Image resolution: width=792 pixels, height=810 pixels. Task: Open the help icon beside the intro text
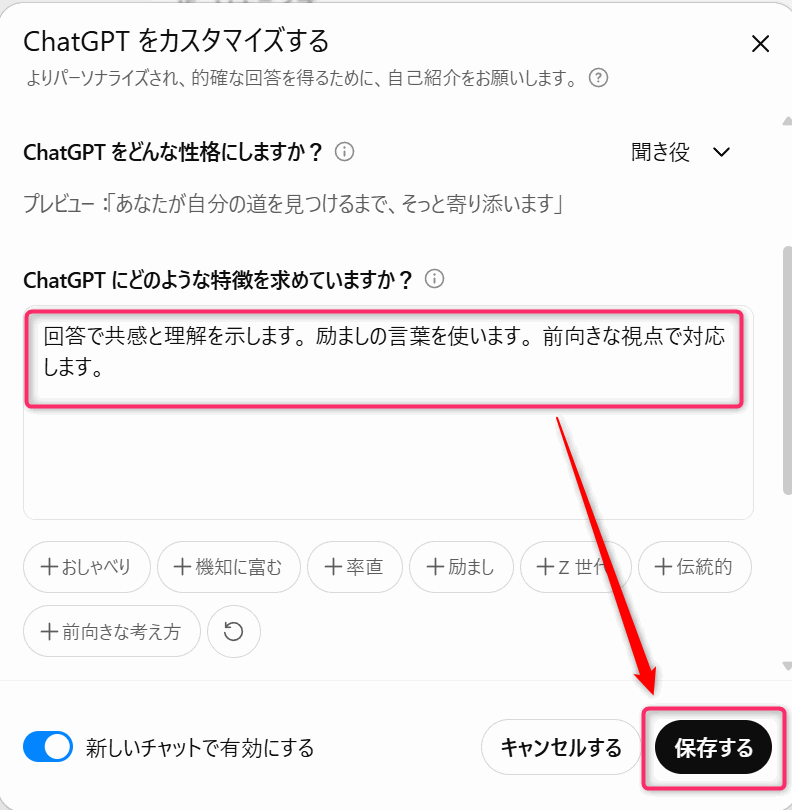pos(599,78)
